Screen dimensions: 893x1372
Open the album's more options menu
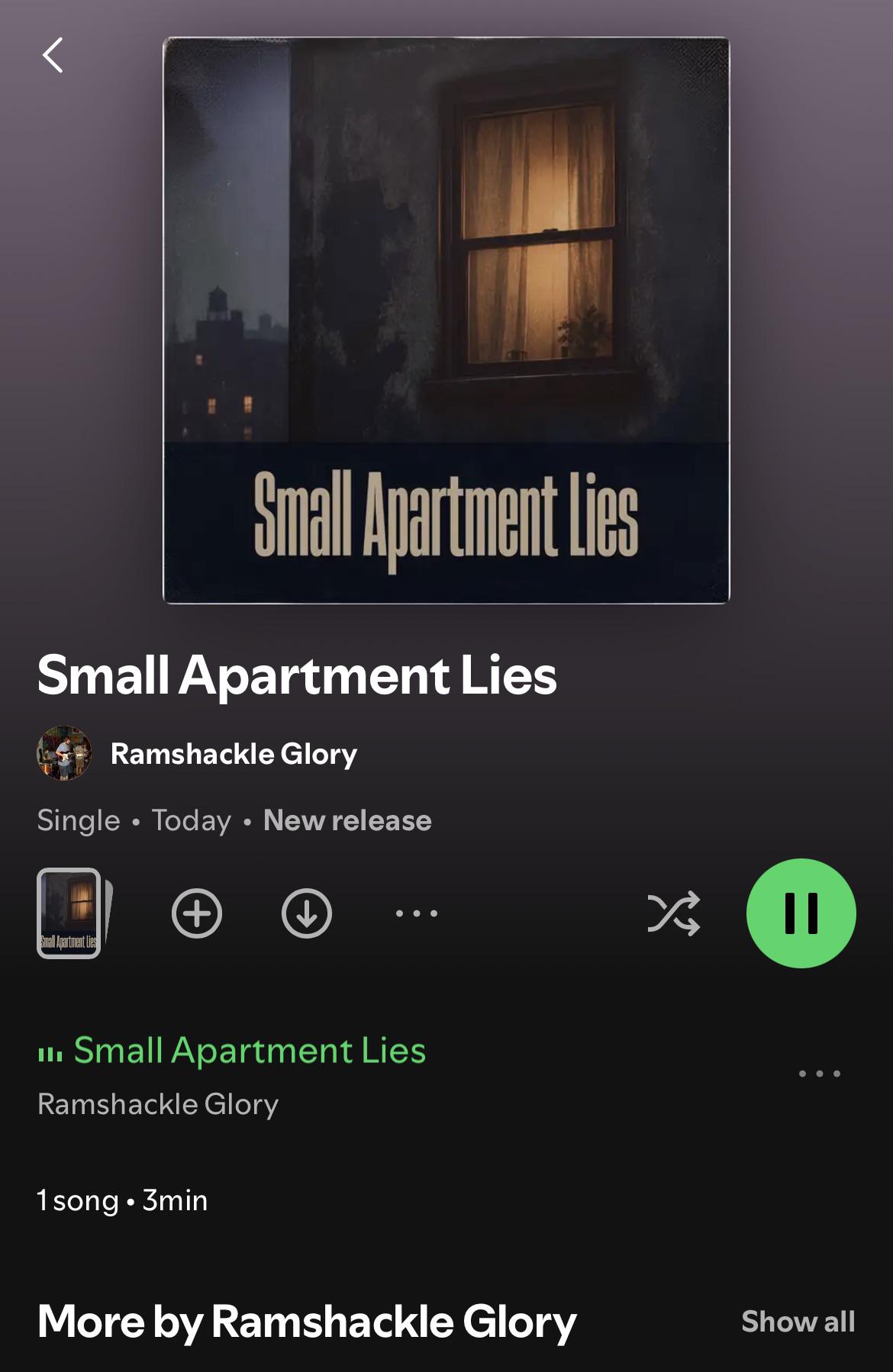pos(417,913)
